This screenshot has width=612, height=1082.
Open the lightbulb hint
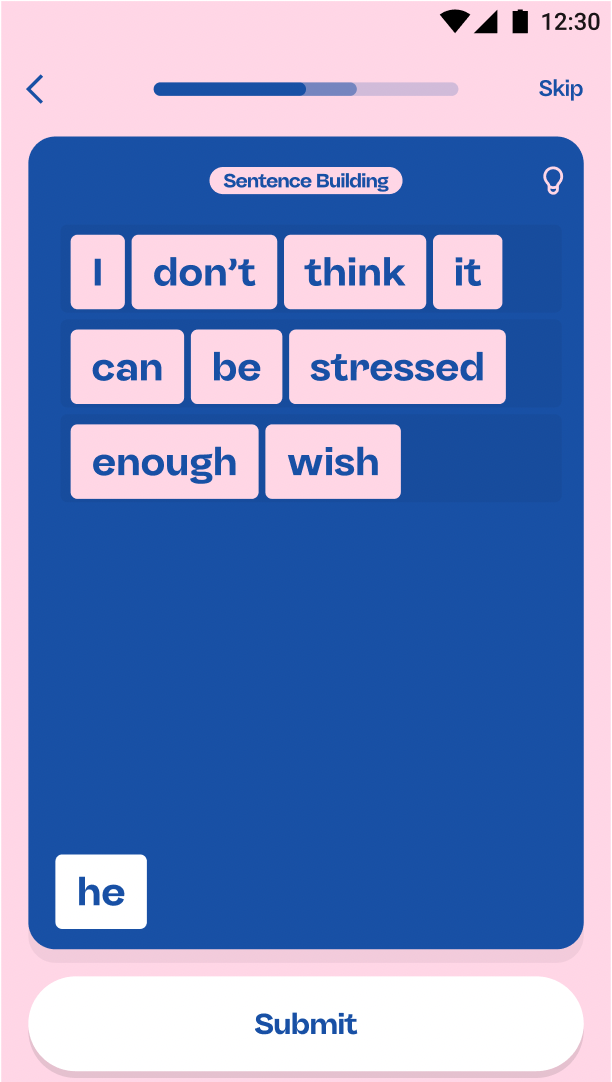click(552, 181)
